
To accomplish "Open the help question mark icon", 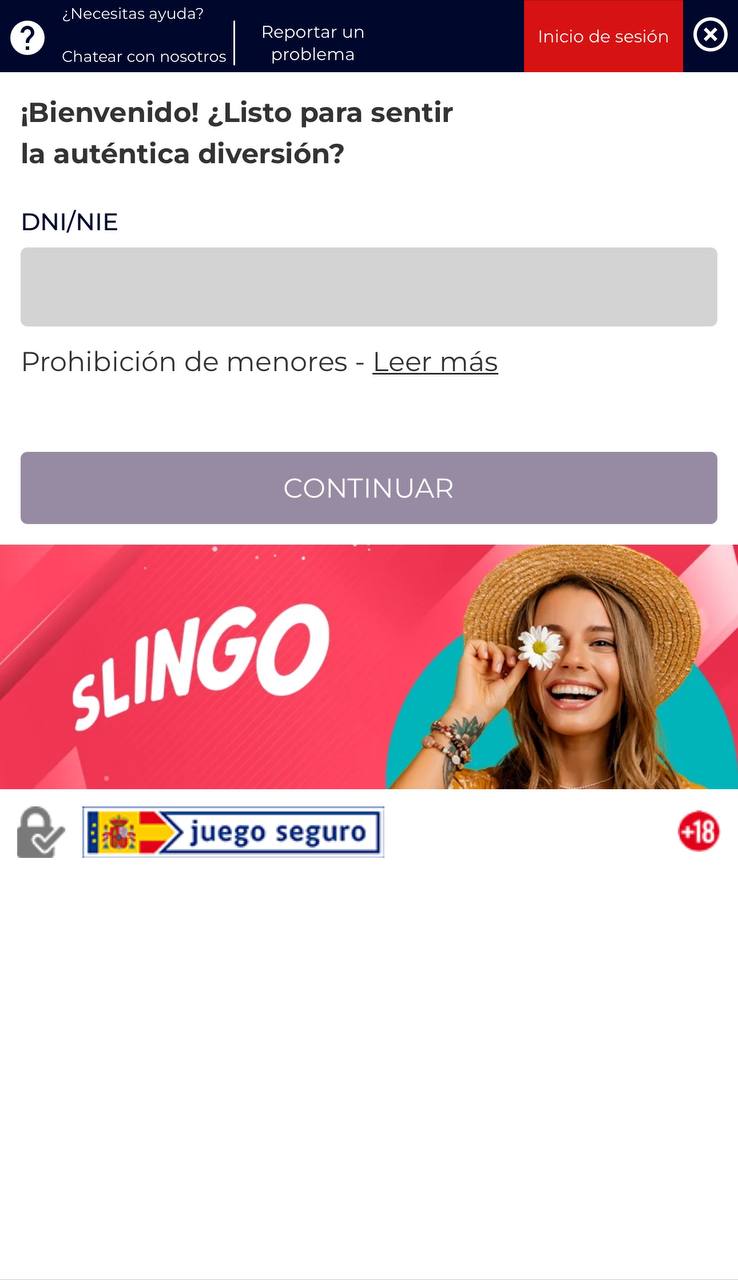I will click(27, 38).
